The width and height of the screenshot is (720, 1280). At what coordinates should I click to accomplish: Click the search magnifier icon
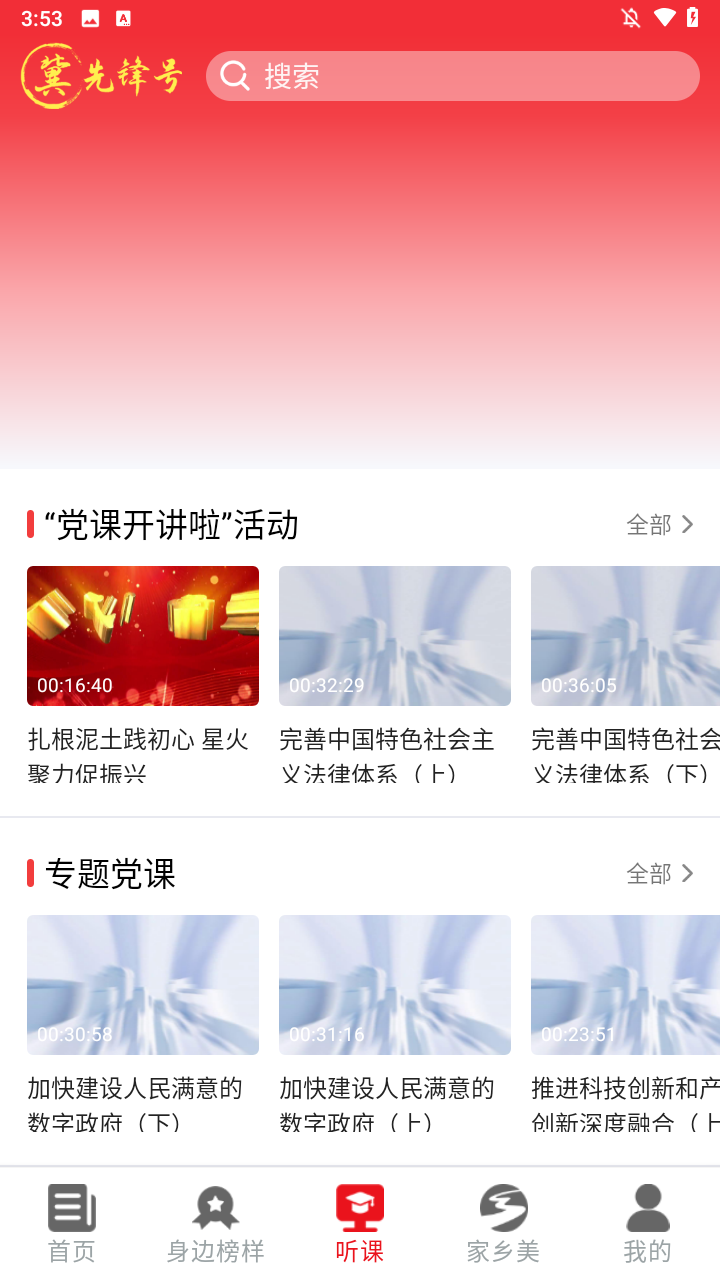tap(236, 76)
